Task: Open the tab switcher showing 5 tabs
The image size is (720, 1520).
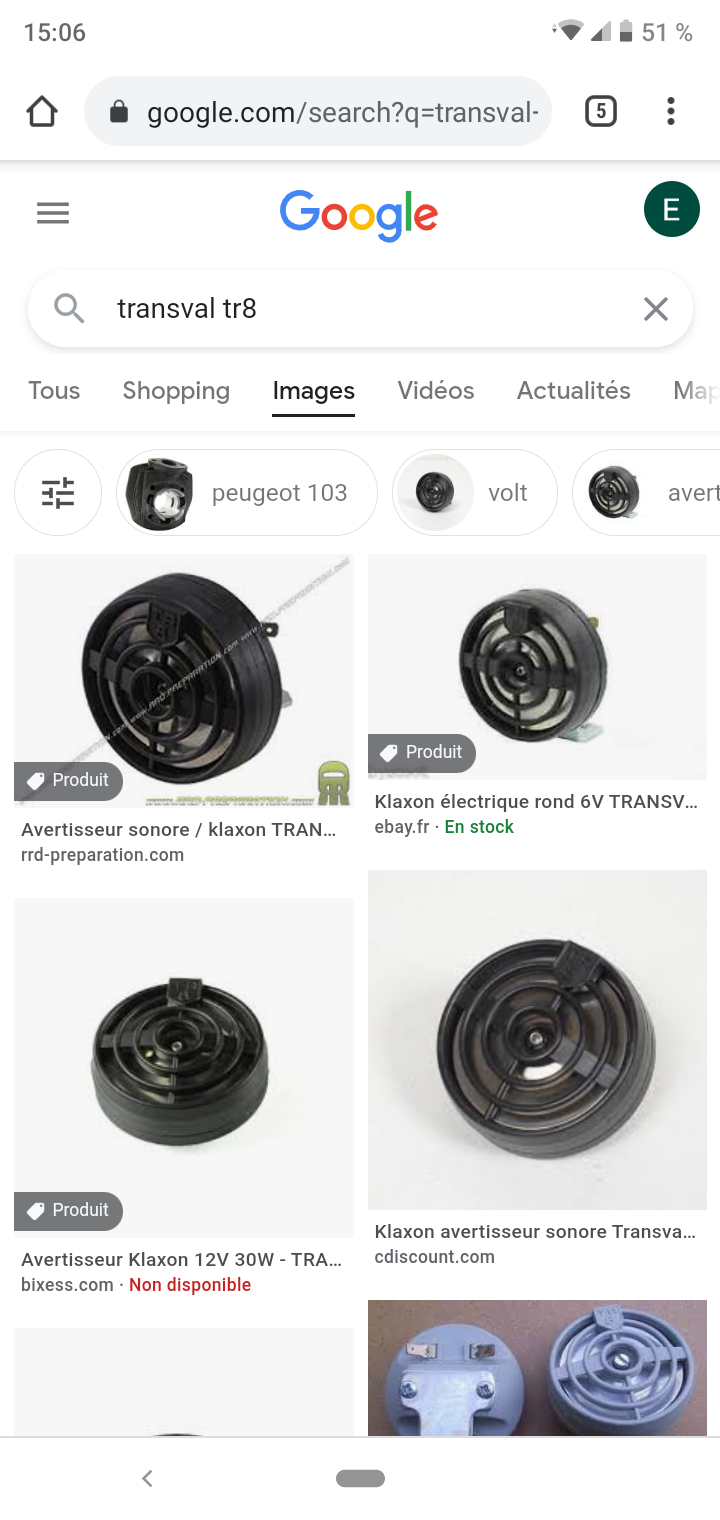Action: (600, 111)
